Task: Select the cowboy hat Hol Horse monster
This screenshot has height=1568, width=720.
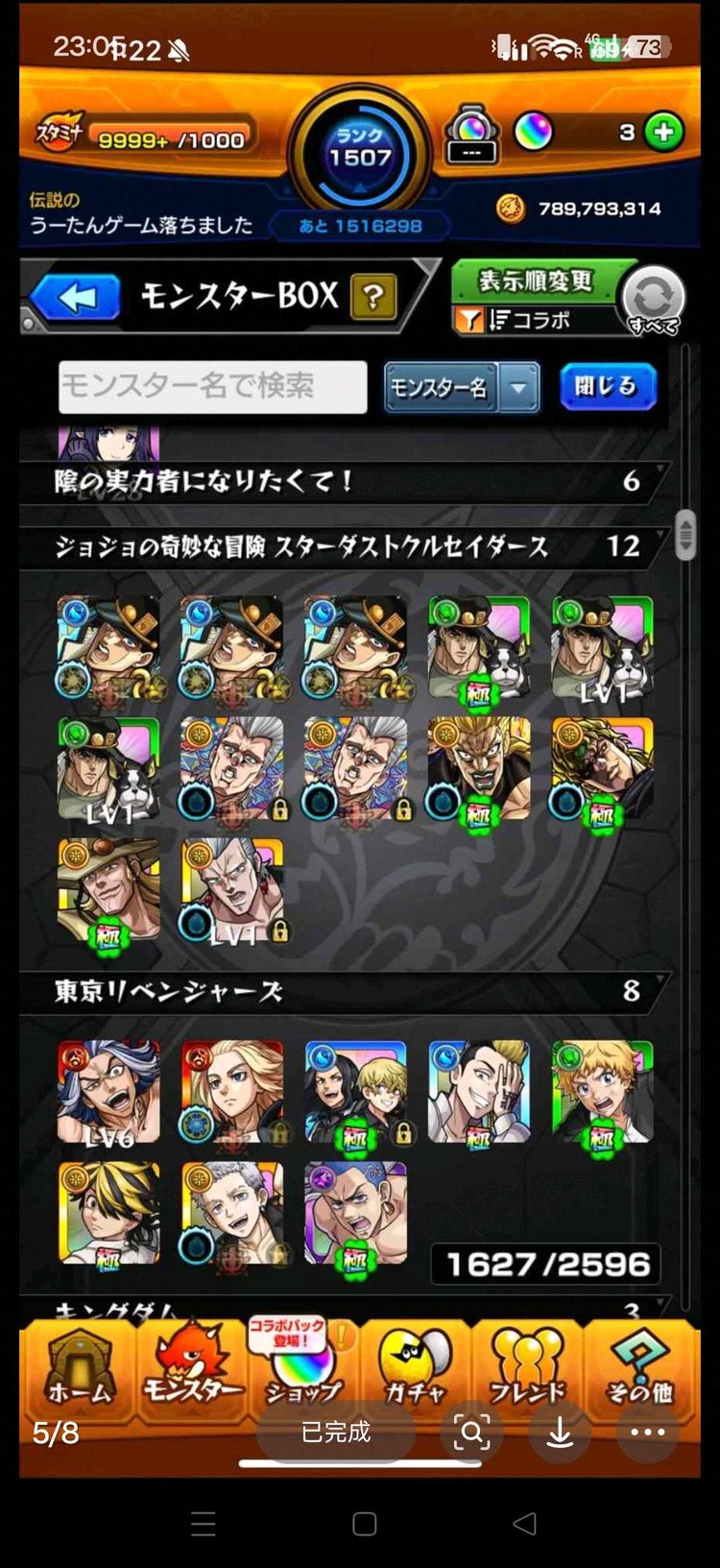Action: [108, 889]
